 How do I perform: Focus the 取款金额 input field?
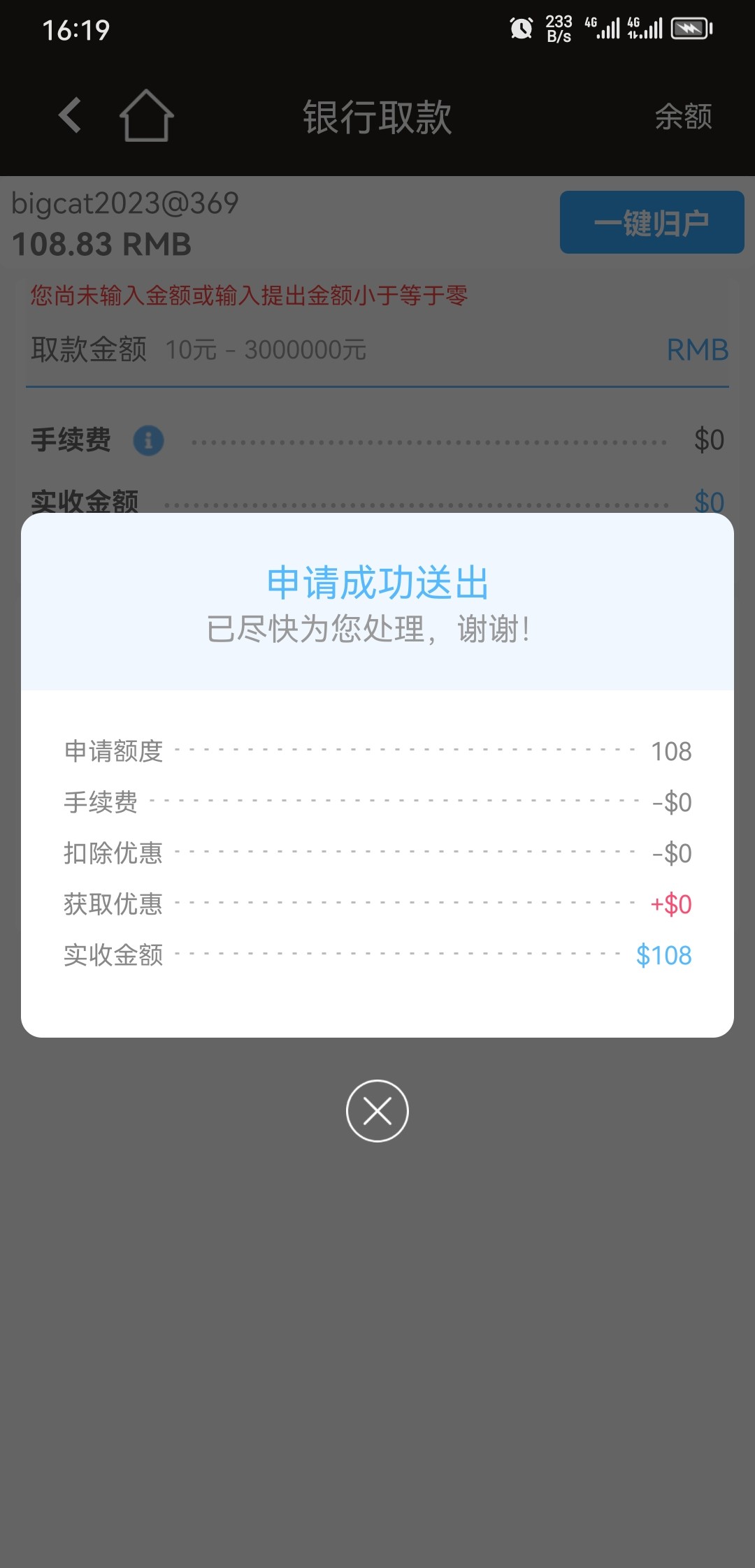pyautogui.click(x=419, y=349)
